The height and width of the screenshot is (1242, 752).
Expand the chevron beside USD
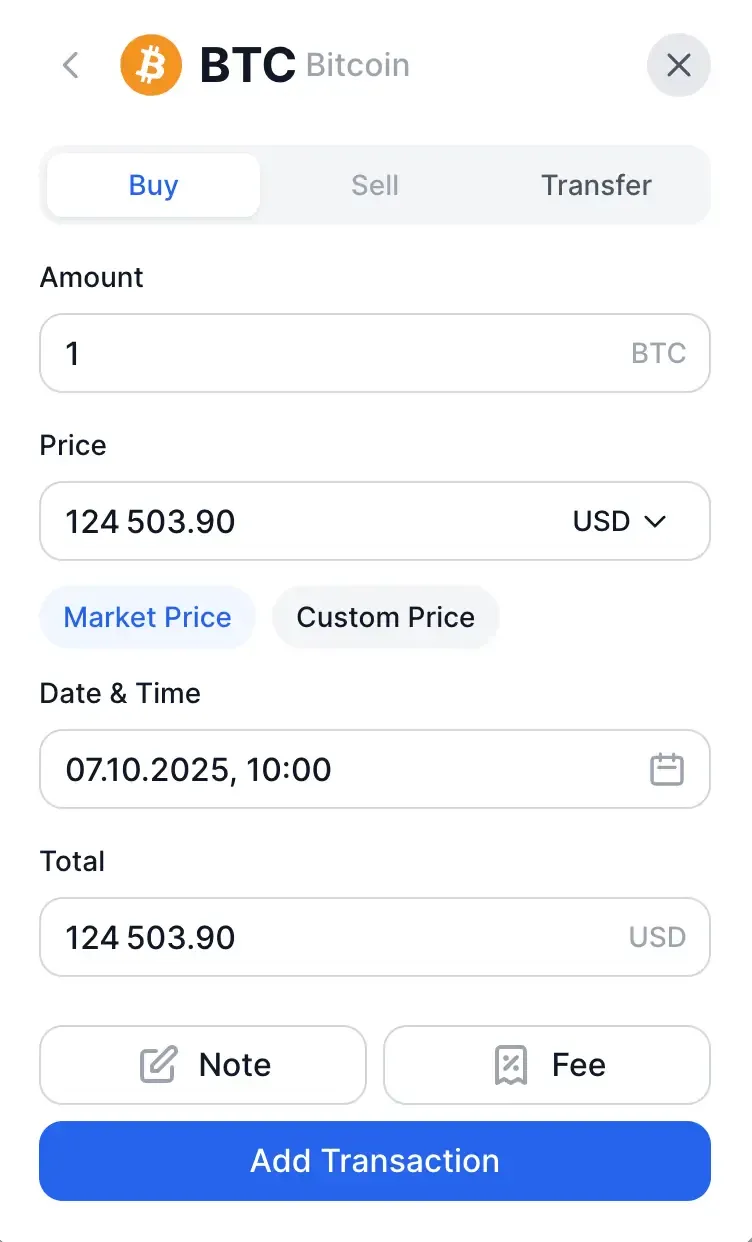tap(657, 521)
